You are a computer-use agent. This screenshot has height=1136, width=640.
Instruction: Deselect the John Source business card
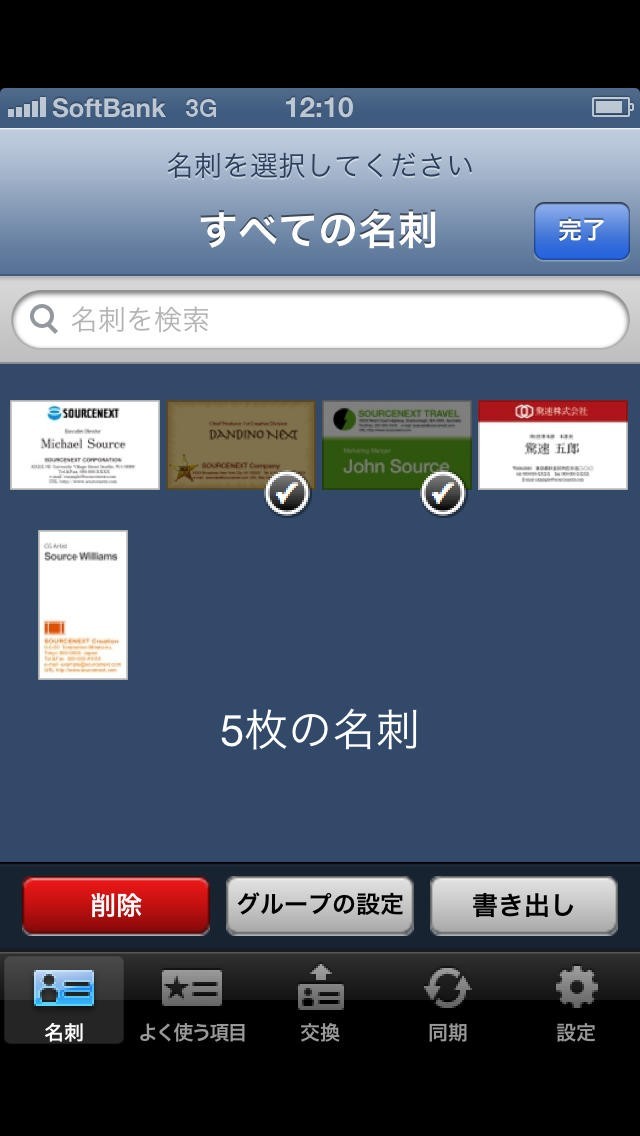[x=396, y=445]
